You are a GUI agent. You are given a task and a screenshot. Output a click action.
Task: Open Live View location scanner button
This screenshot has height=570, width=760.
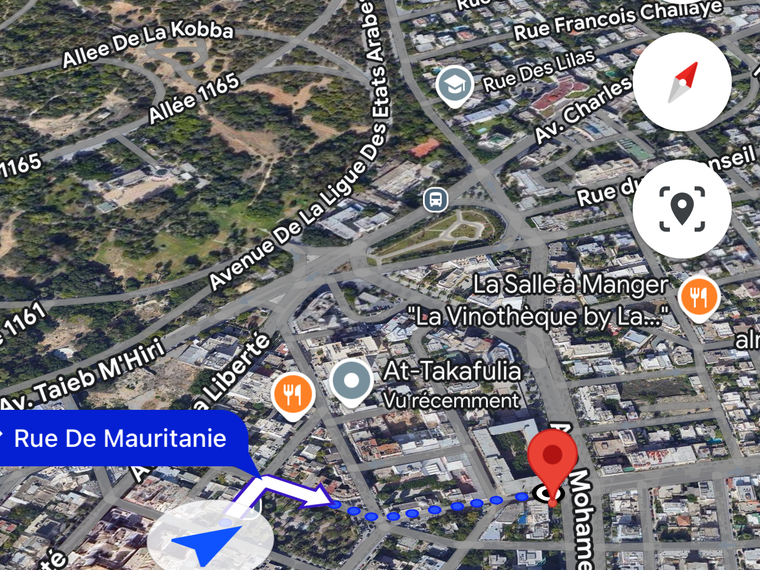pyautogui.click(x=682, y=209)
